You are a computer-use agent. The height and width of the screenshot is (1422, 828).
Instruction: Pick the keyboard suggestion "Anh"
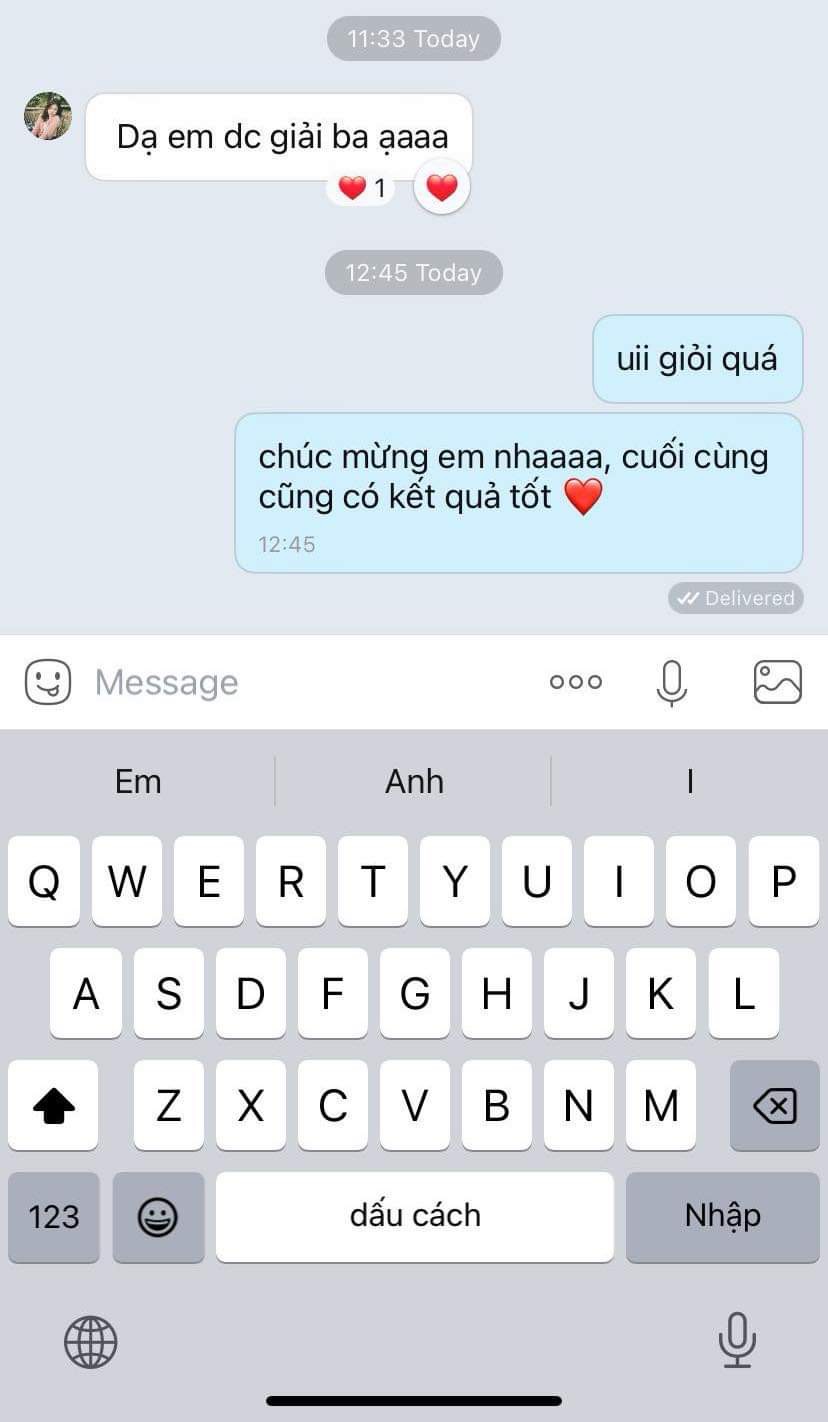click(x=414, y=781)
